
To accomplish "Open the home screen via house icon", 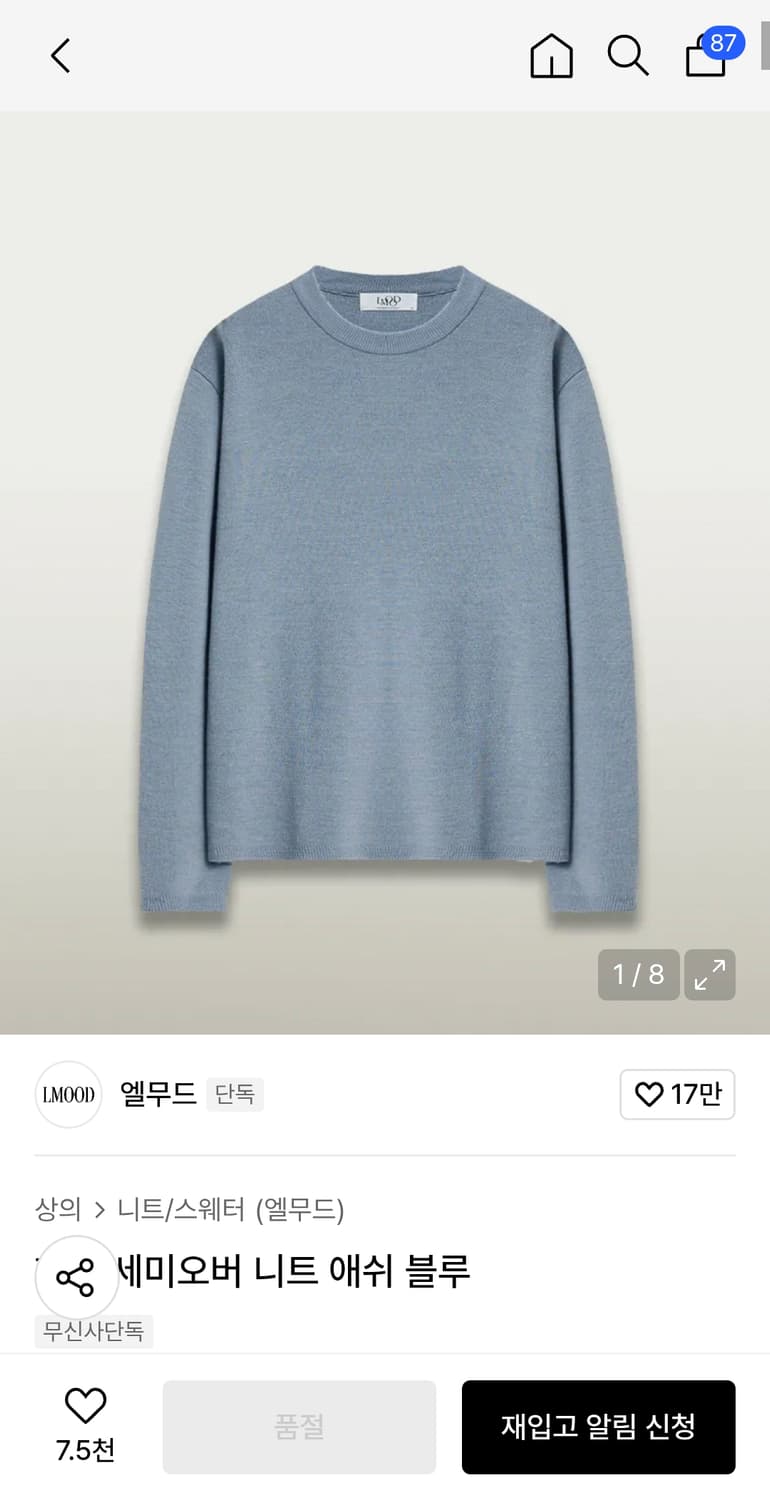I will [x=551, y=56].
